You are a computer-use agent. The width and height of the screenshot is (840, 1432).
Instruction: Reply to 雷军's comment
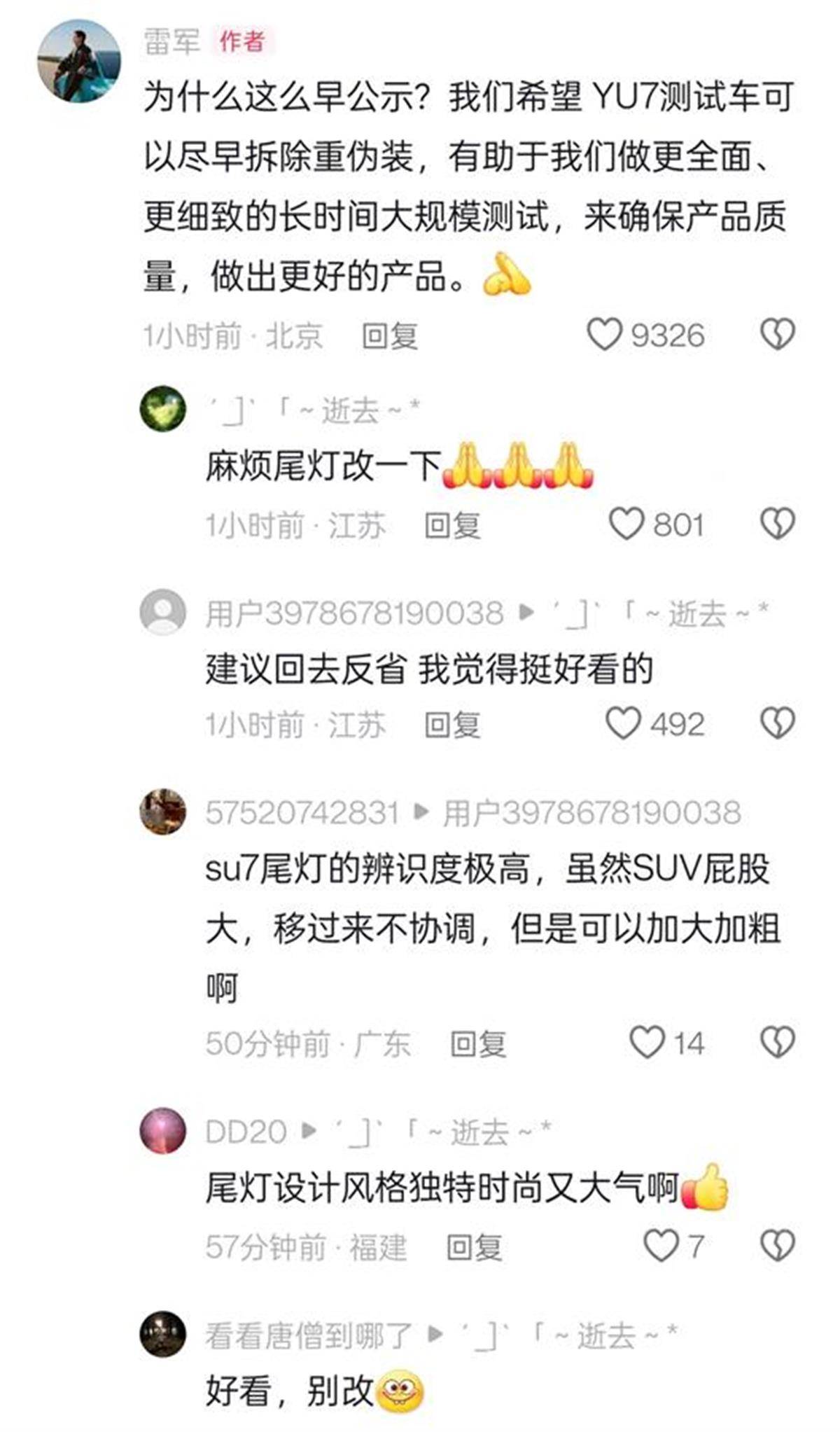(x=390, y=336)
